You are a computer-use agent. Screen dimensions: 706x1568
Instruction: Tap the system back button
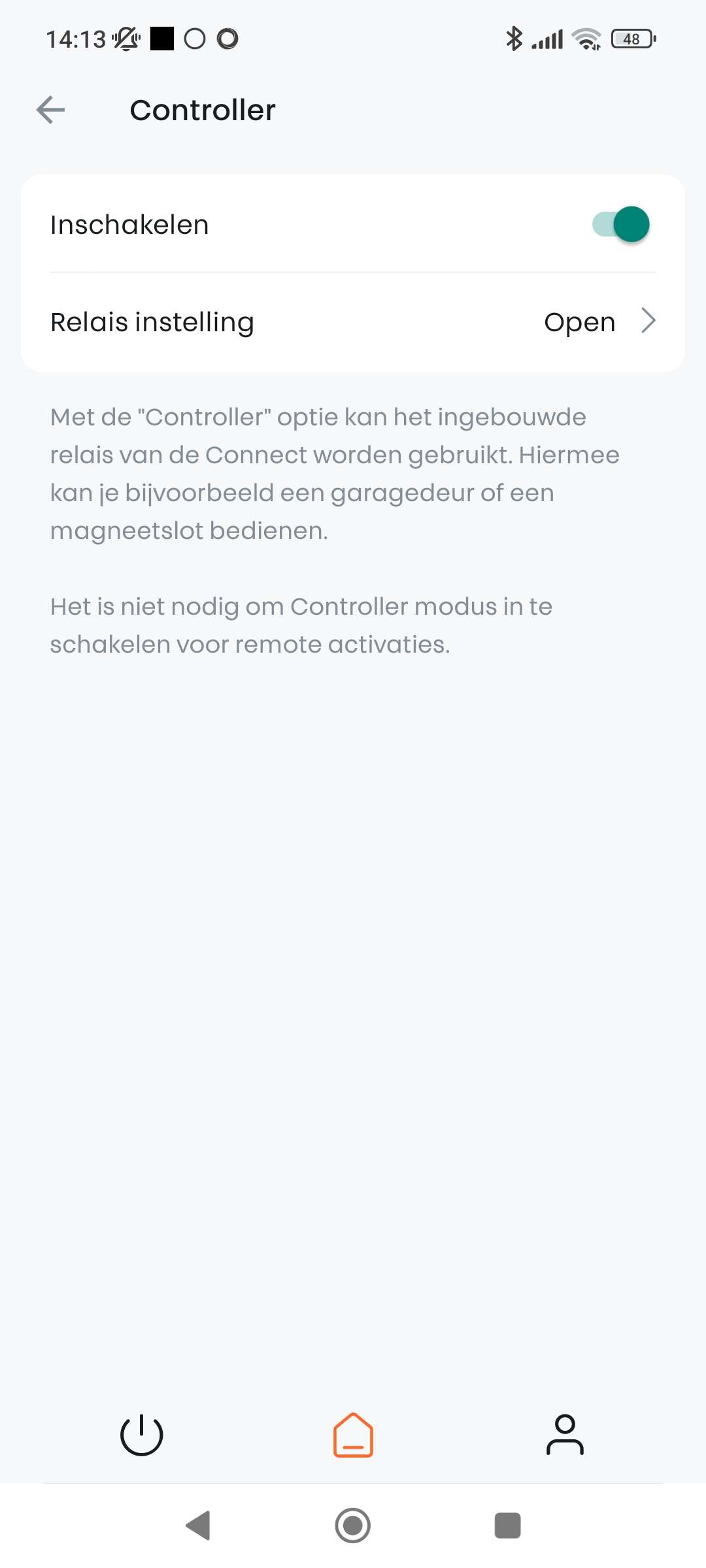click(x=198, y=1526)
